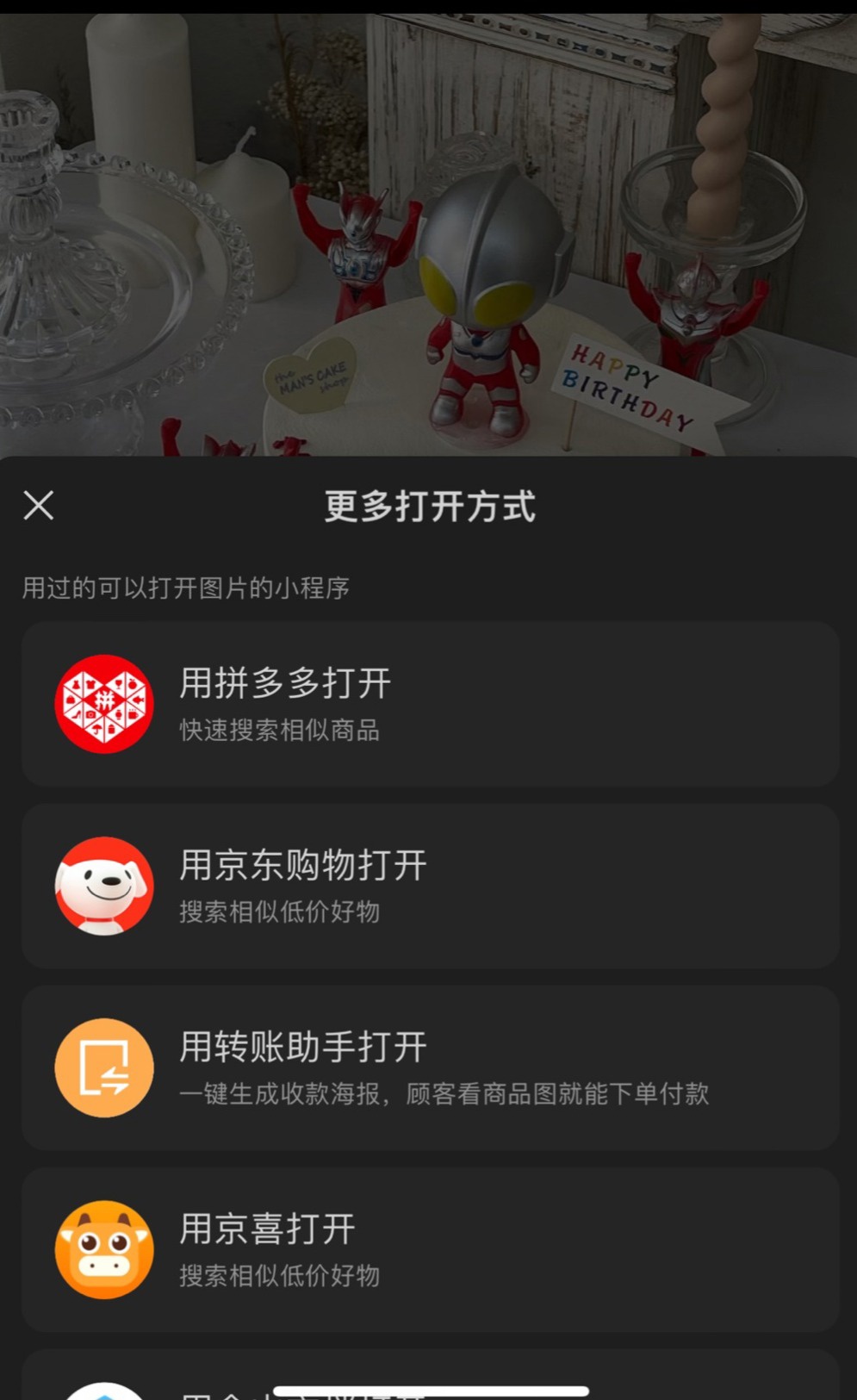
Task: Close the 更多打开方式 sheet
Action: pyautogui.click(x=39, y=506)
